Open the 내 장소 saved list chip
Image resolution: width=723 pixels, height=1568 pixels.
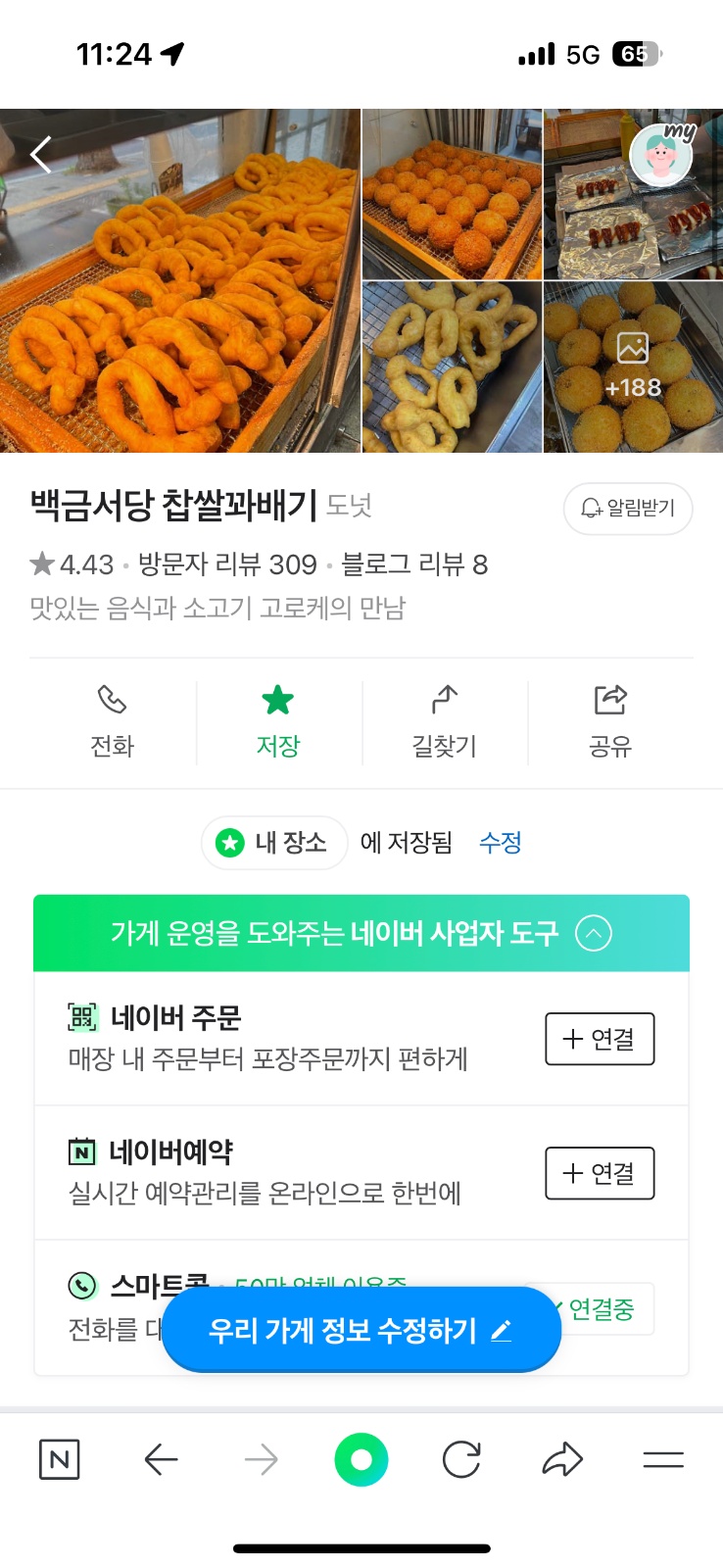[x=274, y=842]
